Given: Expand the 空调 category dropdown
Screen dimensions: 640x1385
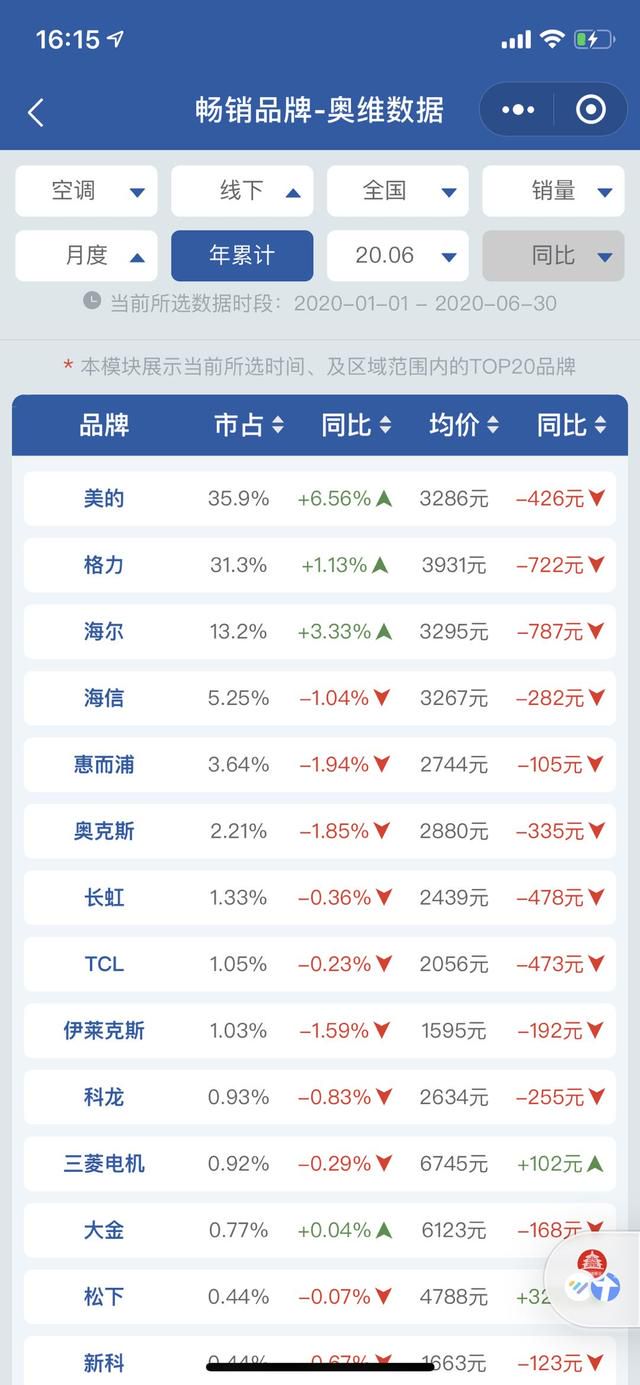Looking at the screenshot, I should (x=86, y=191).
